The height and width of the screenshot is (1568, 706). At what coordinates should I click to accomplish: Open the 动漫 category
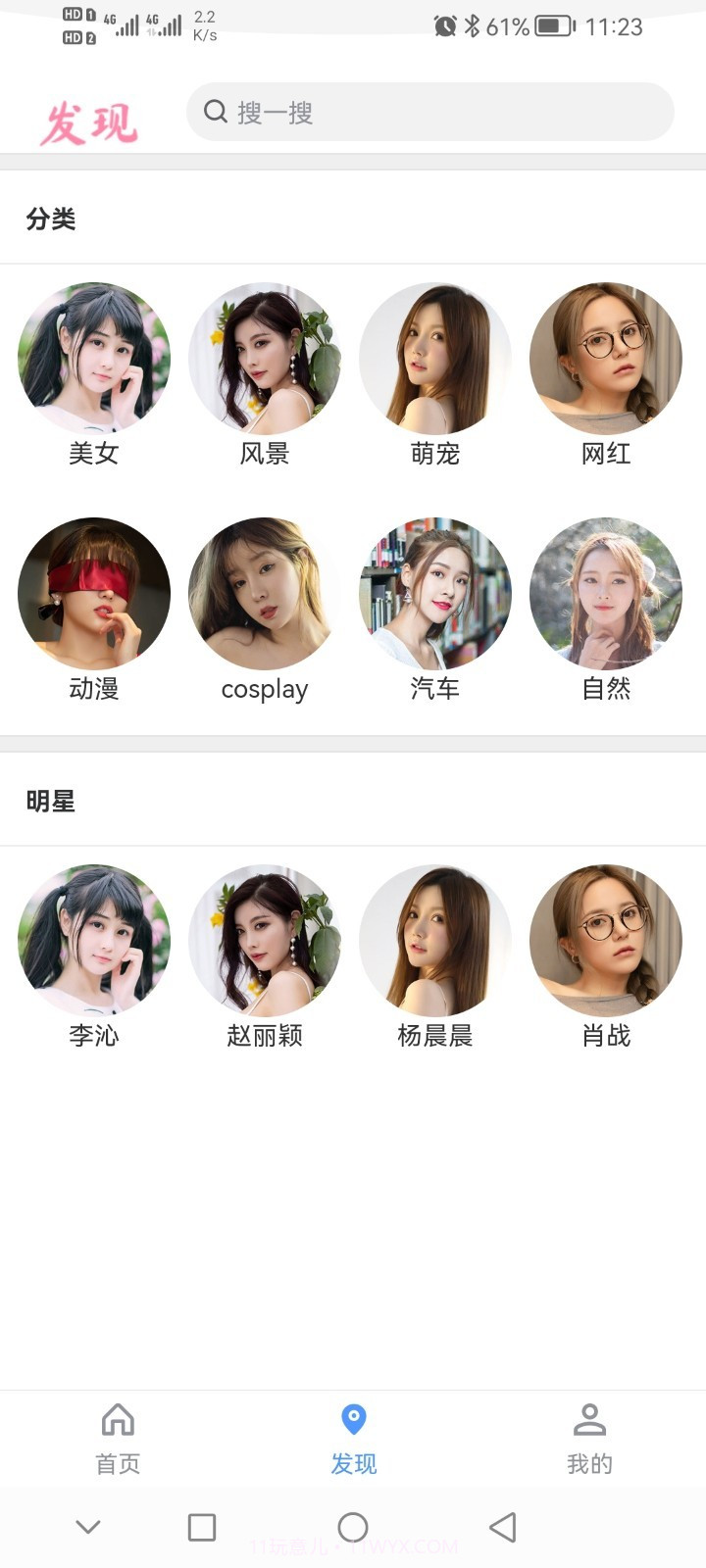click(92, 593)
